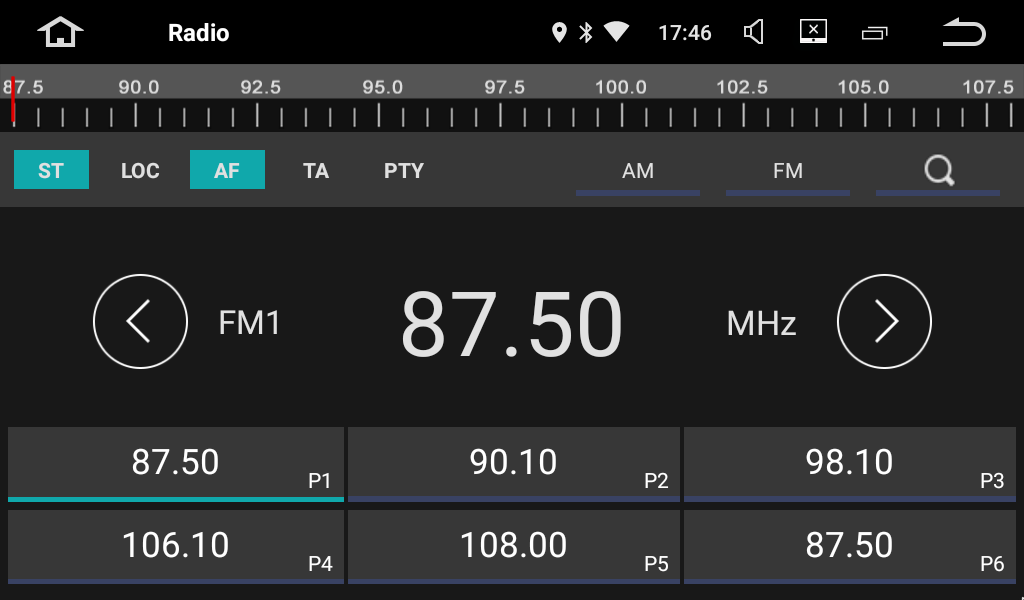
Task: Switch to the FM band
Action: 788,171
